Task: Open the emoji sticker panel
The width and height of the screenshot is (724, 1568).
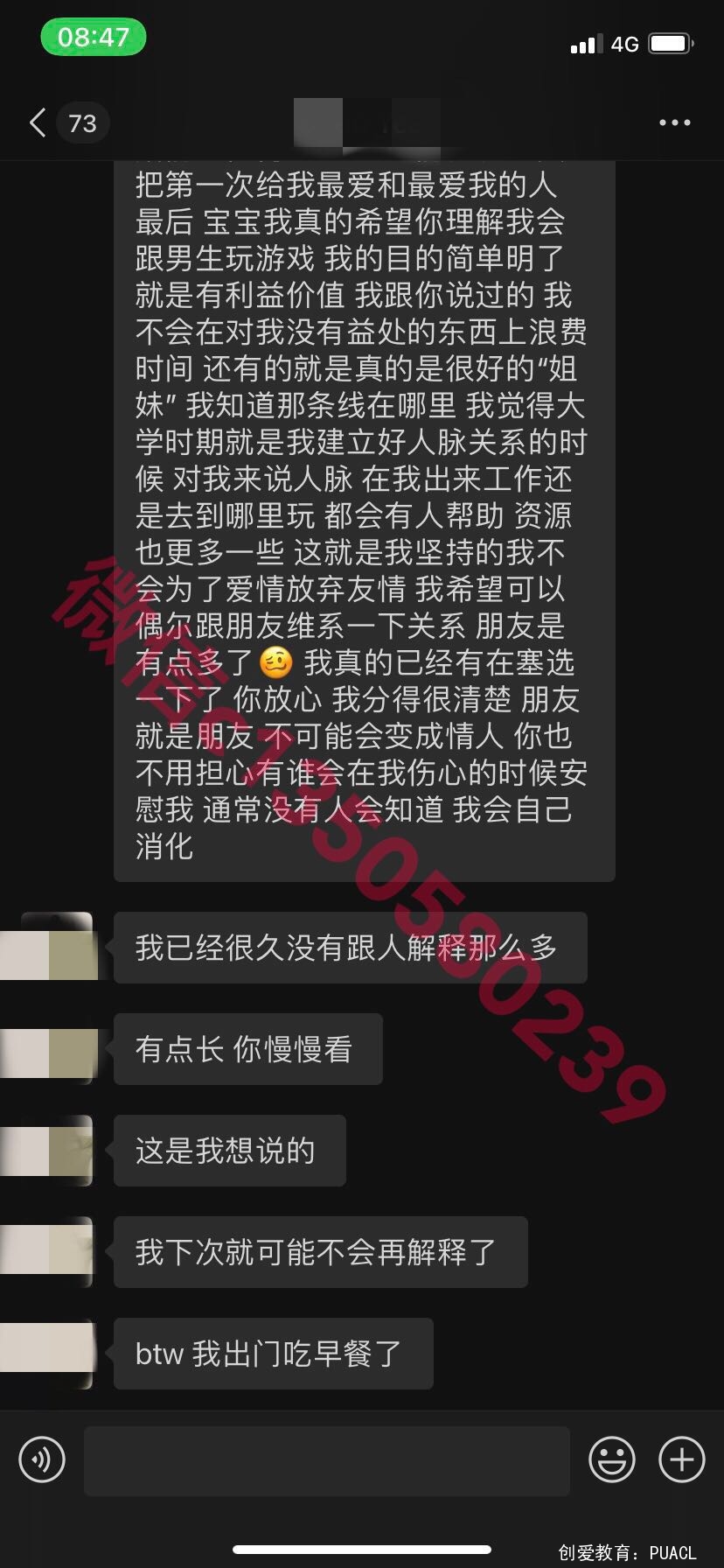Action: click(611, 1459)
